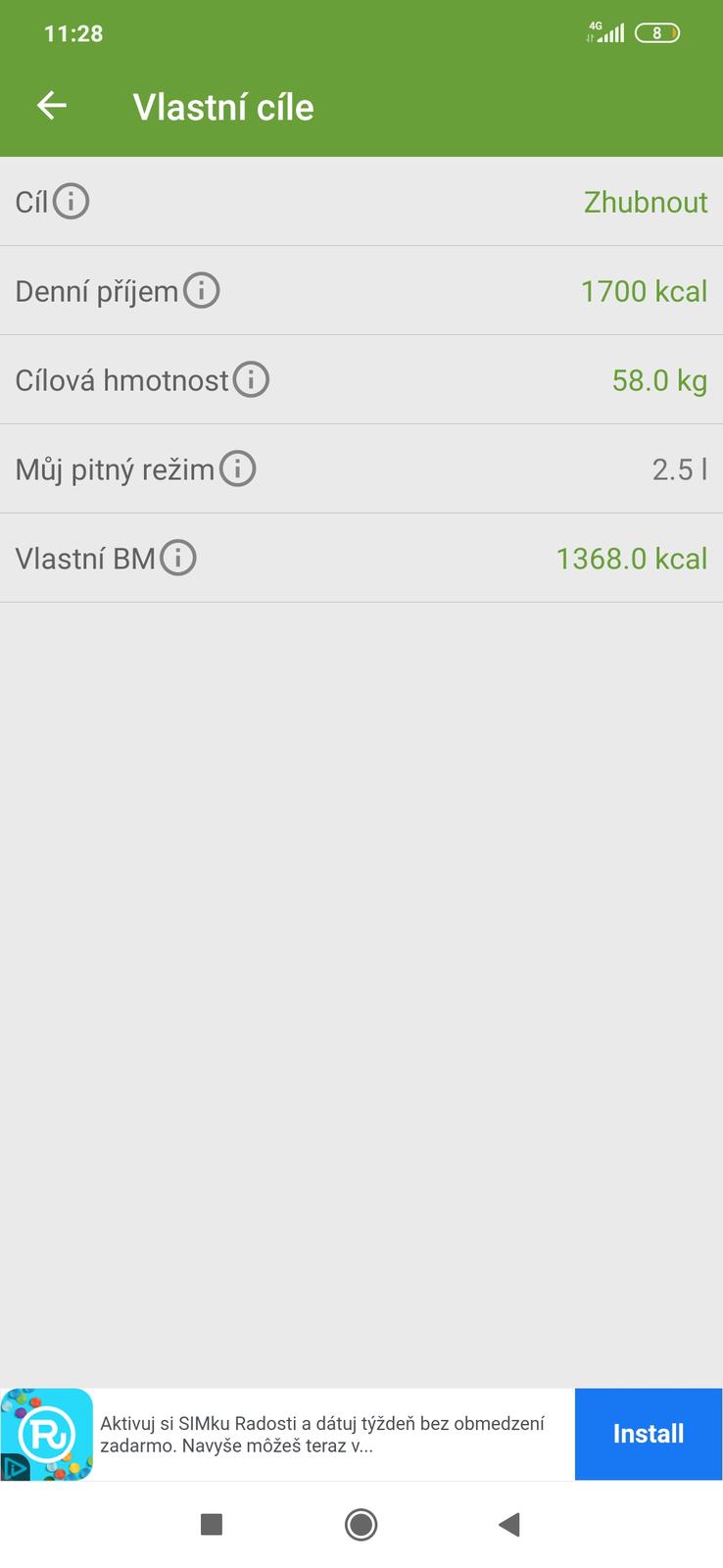Tap info icon beside Můj pitný režim
The width and height of the screenshot is (723, 1568).
tap(237, 468)
